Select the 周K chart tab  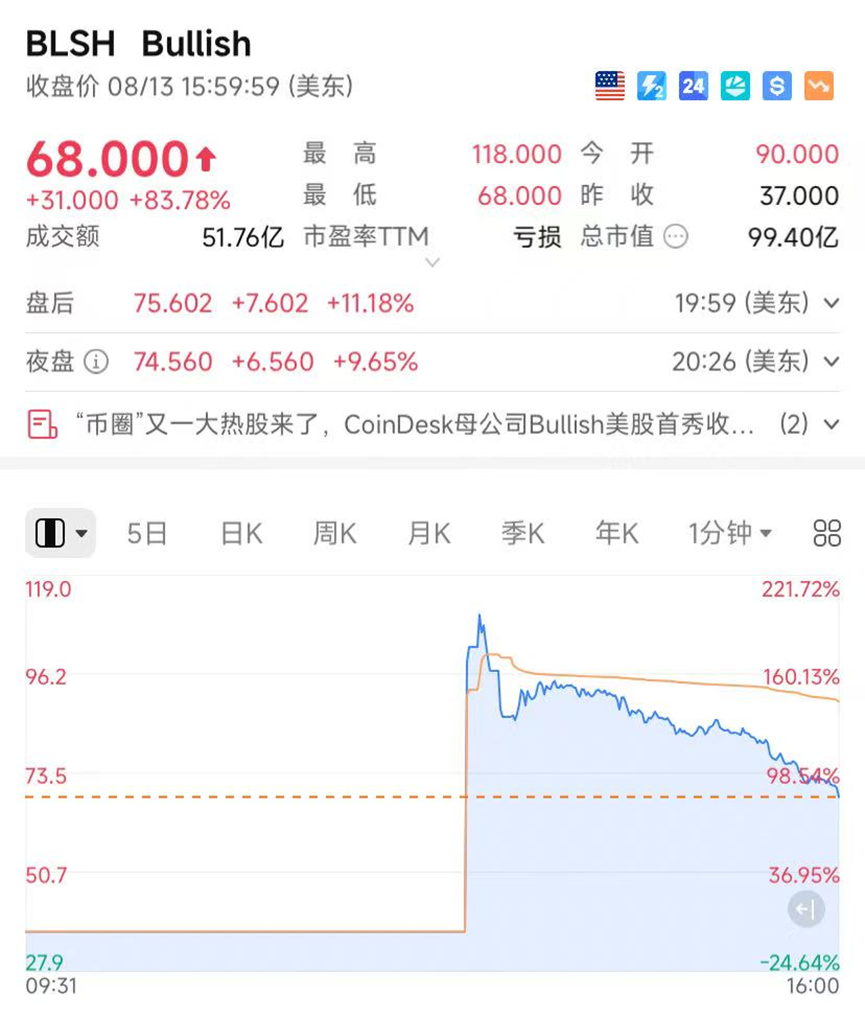click(334, 534)
